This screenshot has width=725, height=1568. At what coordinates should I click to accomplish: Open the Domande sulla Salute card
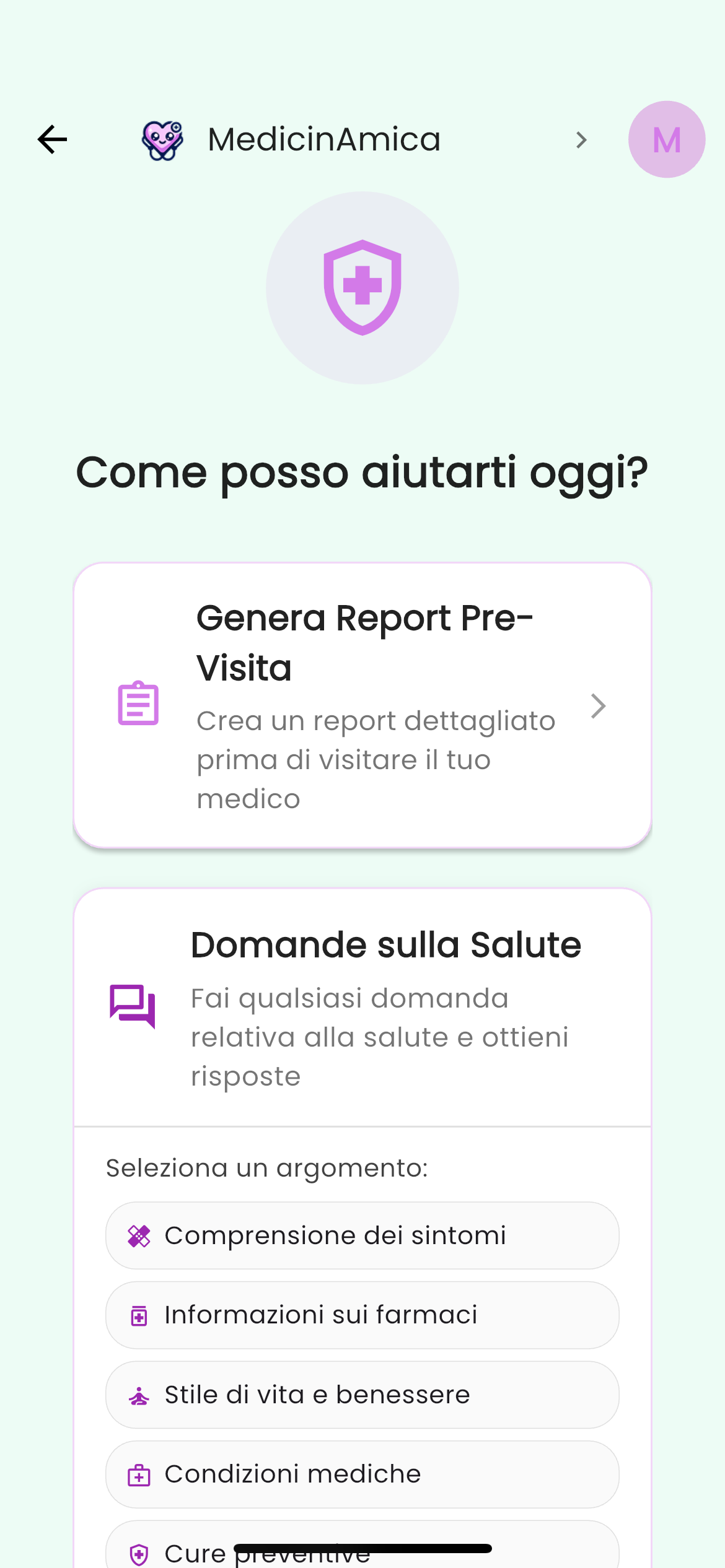(362, 1008)
